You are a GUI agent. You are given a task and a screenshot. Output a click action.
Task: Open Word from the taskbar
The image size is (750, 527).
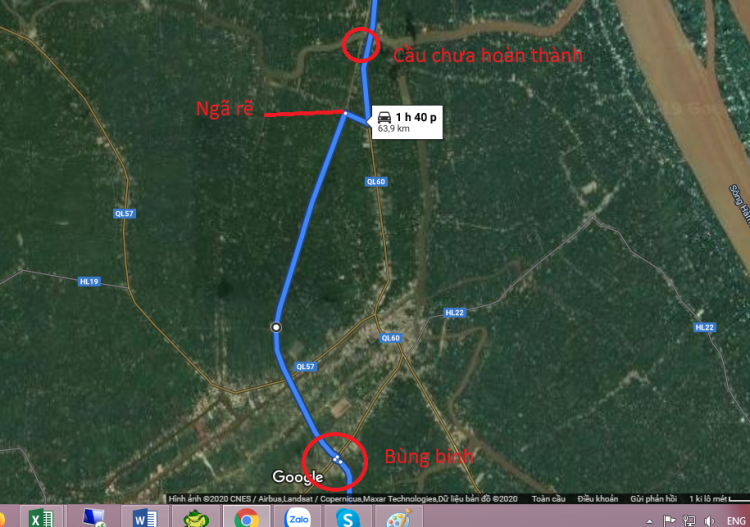[x=145, y=517]
